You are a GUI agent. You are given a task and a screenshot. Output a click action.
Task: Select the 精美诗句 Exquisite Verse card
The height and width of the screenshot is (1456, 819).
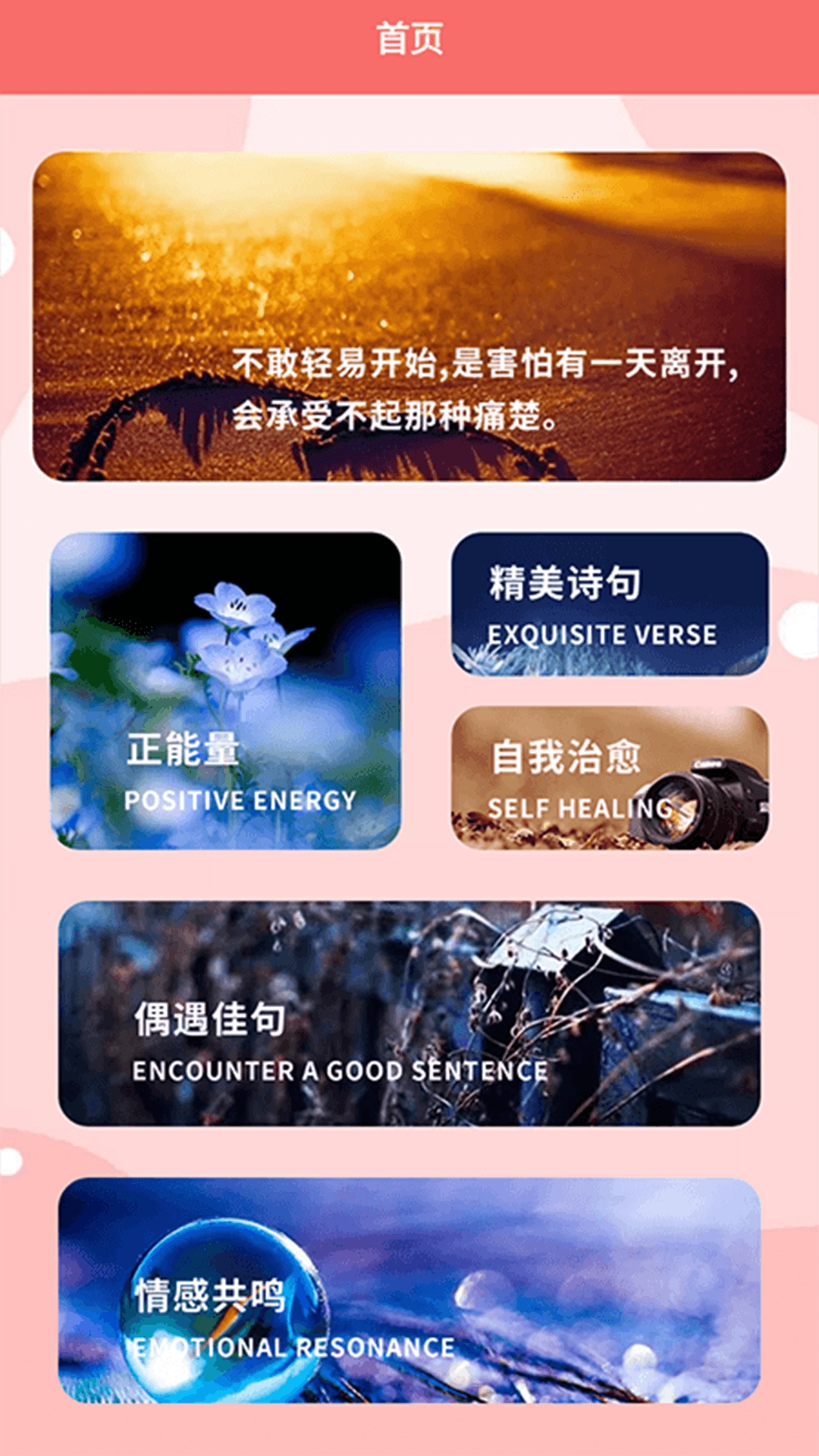610,604
